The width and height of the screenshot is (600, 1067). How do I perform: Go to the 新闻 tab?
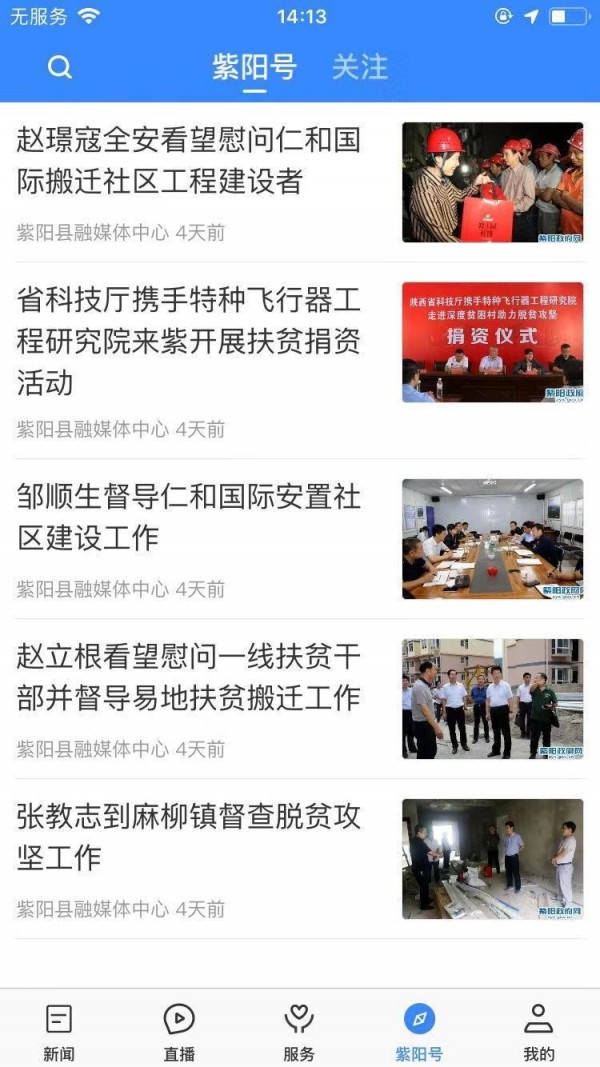pos(59,1031)
